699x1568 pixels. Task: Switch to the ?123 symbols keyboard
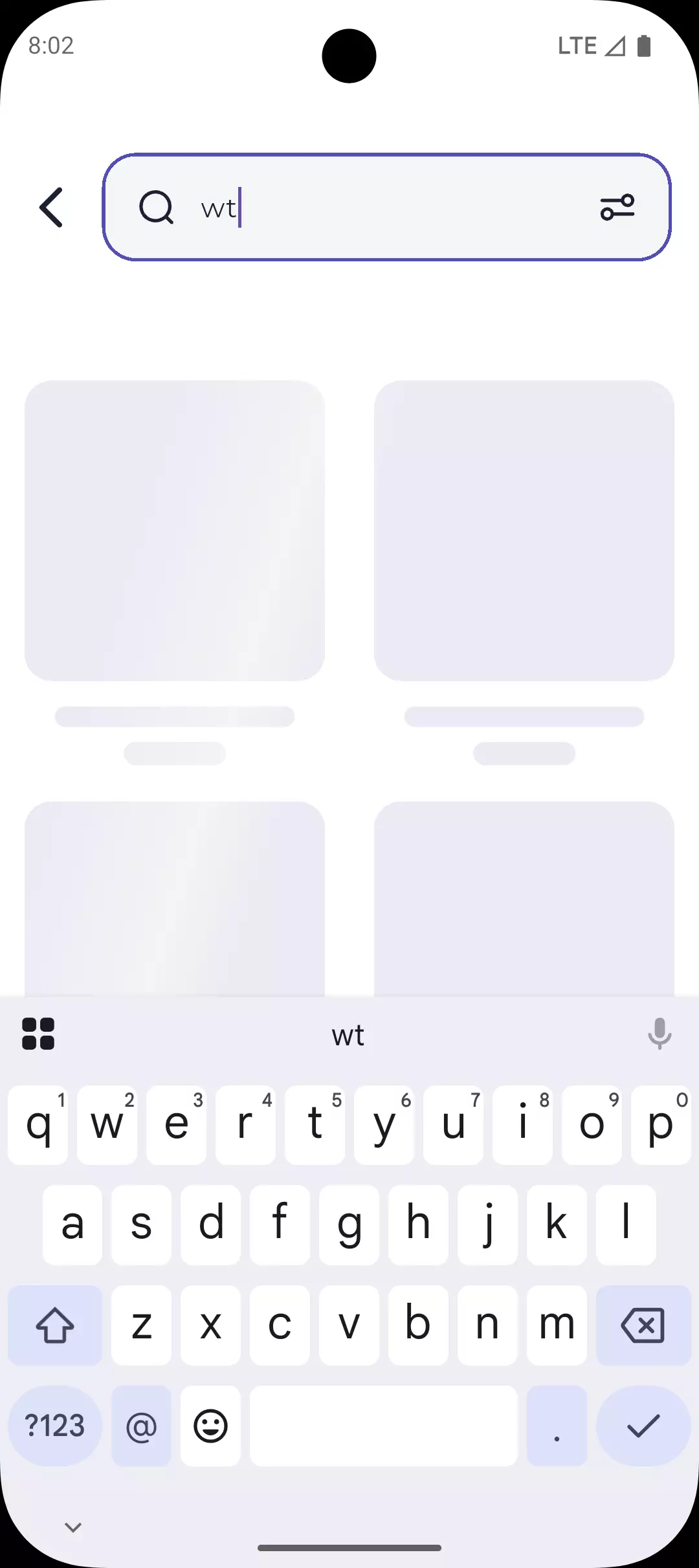coord(55,1425)
